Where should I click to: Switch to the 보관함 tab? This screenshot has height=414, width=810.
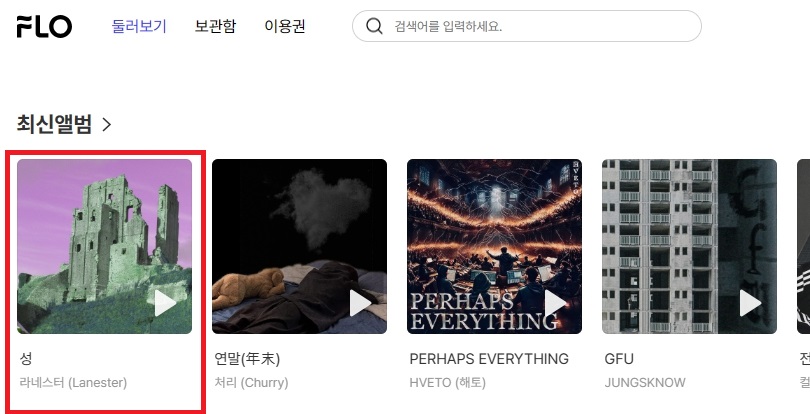tap(215, 27)
